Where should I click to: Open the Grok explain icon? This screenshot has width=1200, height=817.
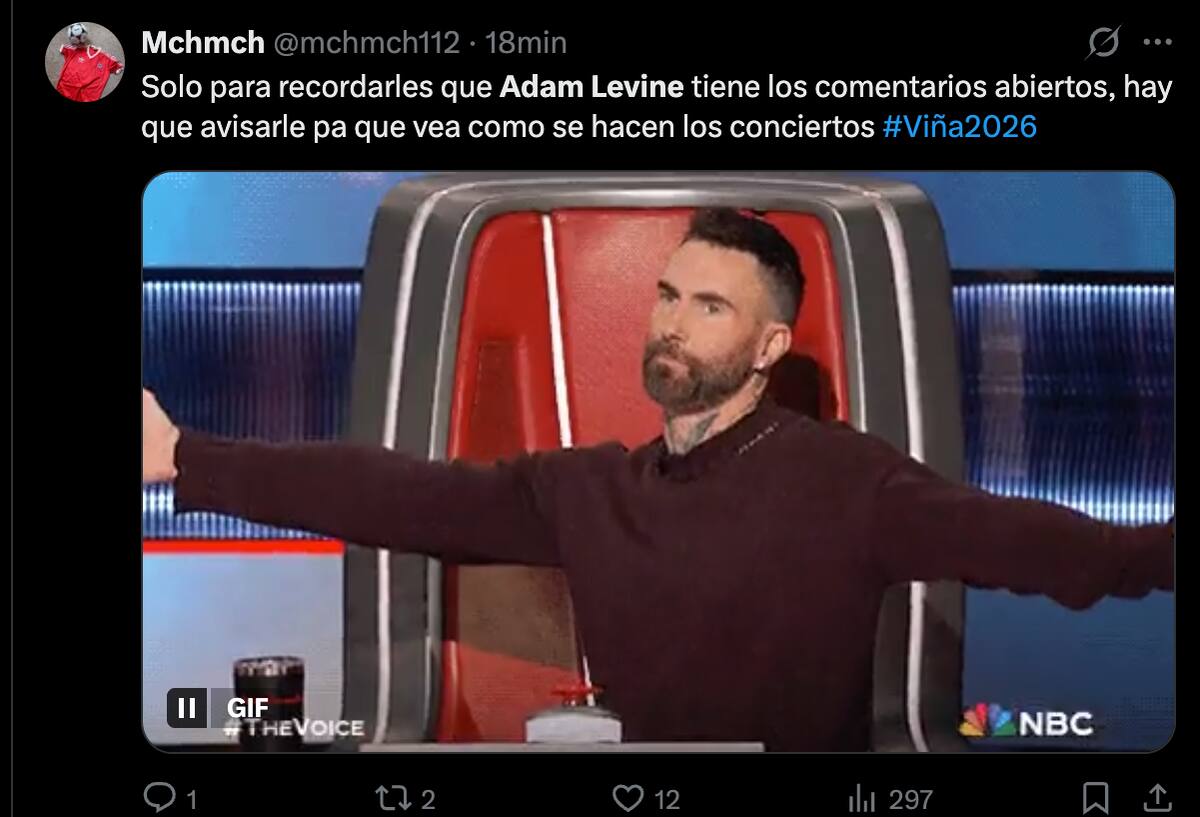[x=1103, y=43]
